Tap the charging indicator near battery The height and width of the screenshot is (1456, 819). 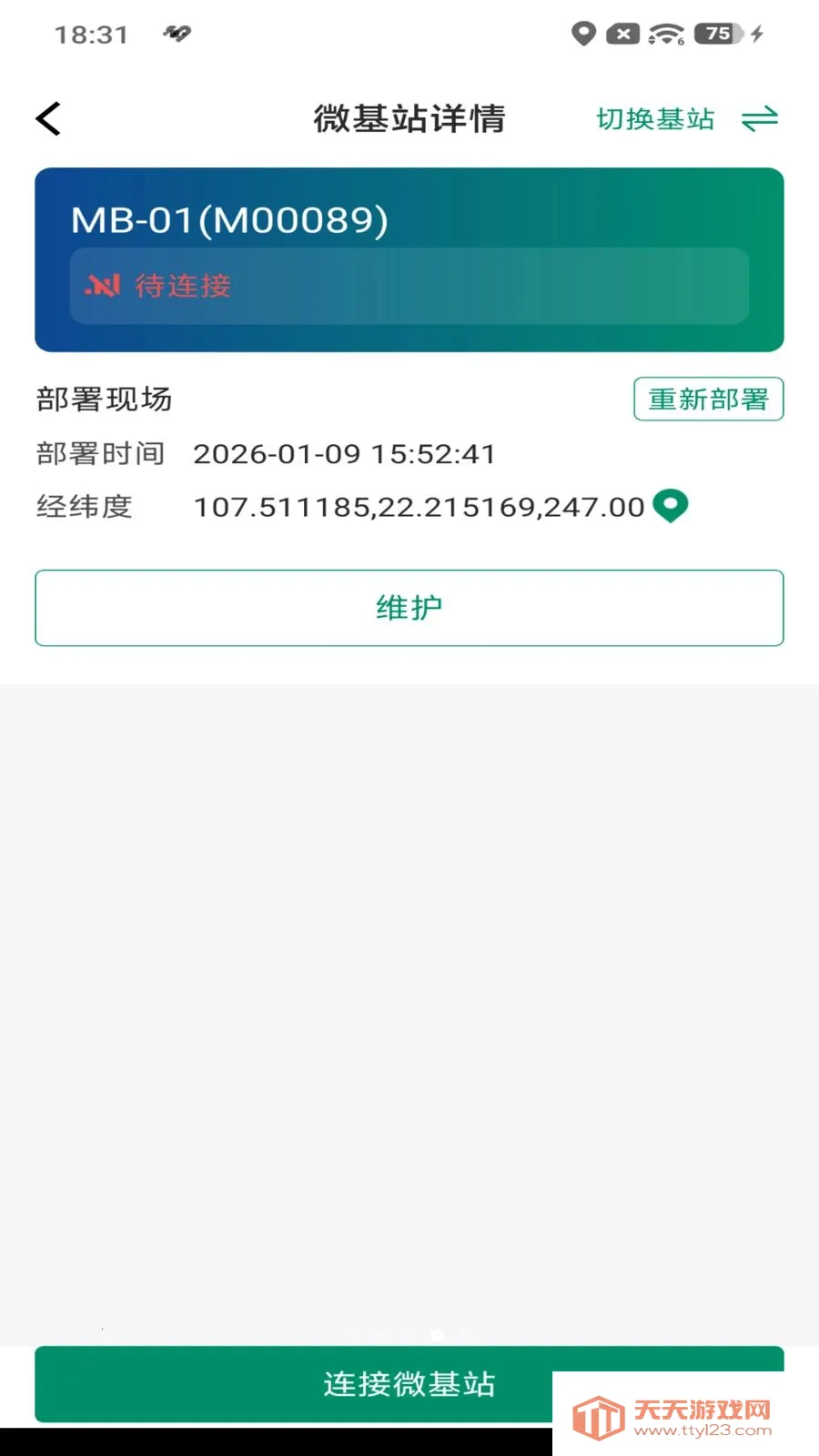(757, 35)
